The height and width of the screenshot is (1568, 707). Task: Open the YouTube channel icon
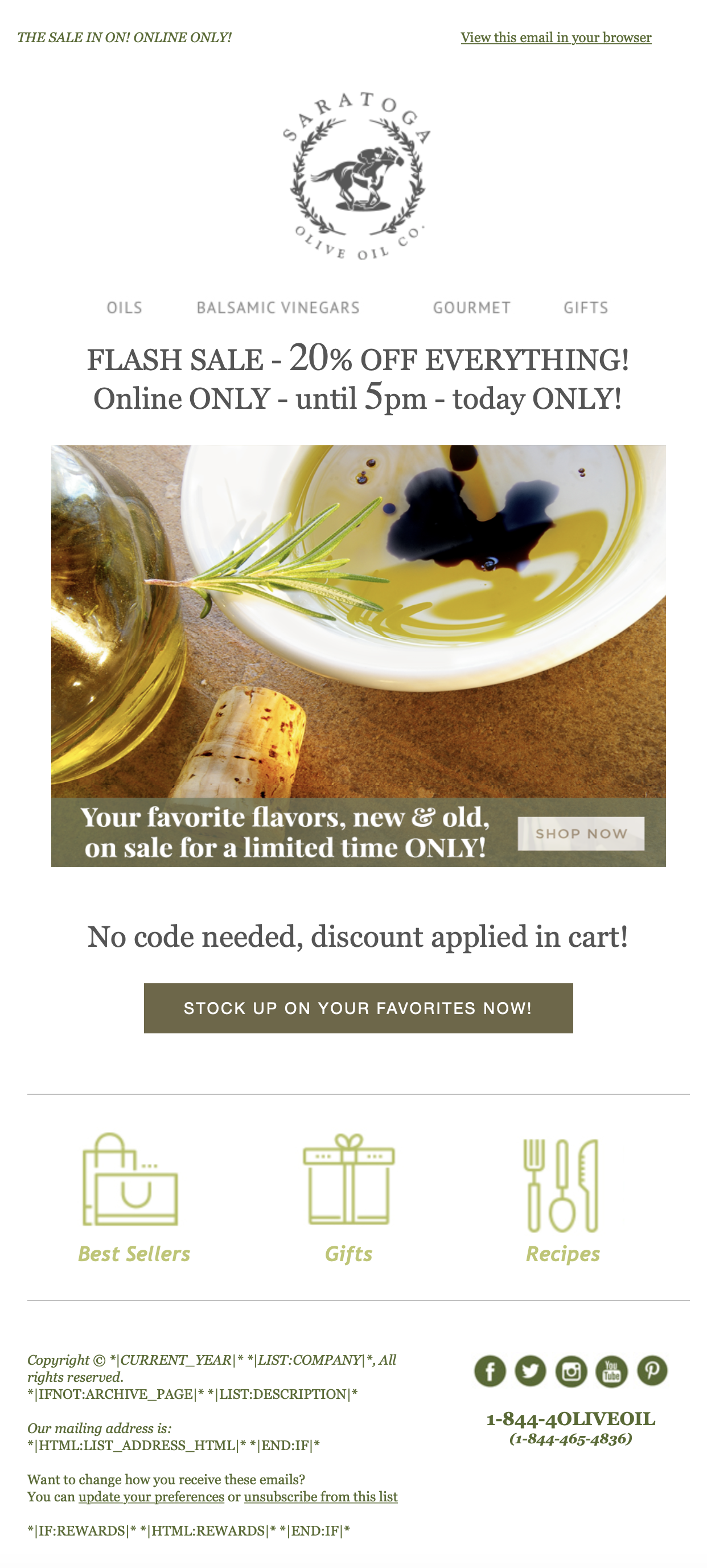(x=611, y=1372)
